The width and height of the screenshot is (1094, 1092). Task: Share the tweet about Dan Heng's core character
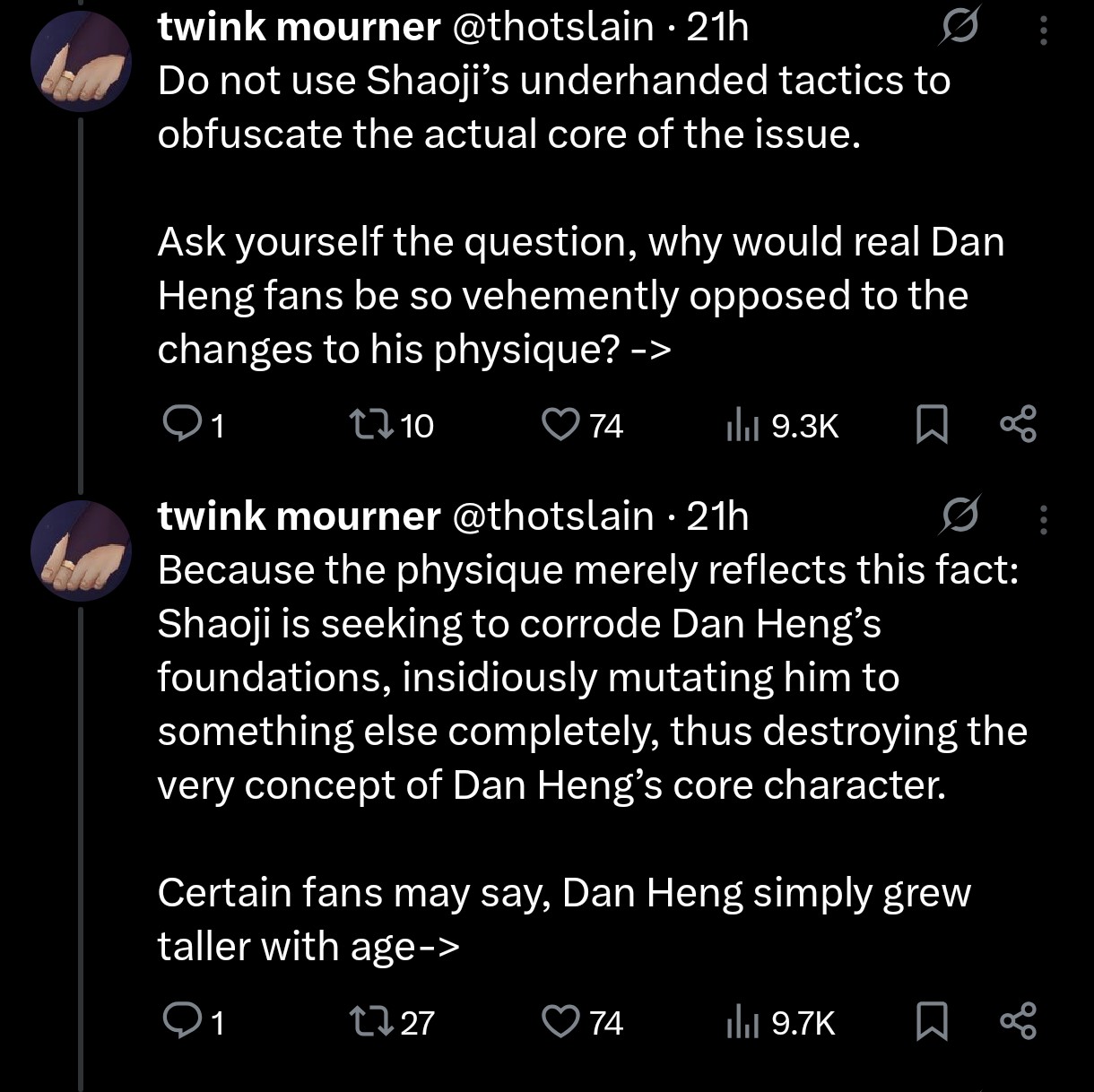pyautogui.click(x=1018, y=1021)
